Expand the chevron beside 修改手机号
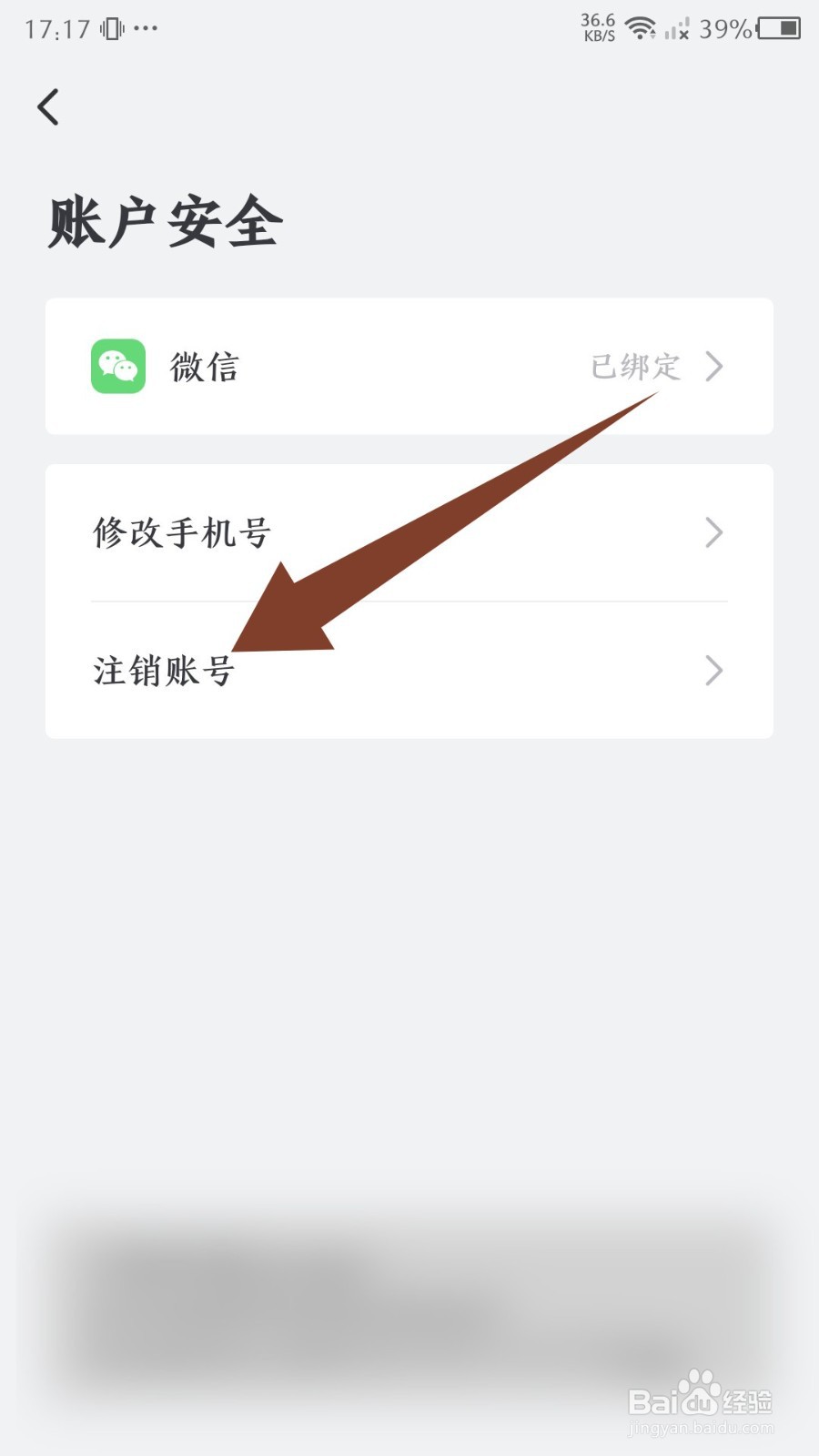The height and width of the screenshot is (1456, 819). coord(715,533)
